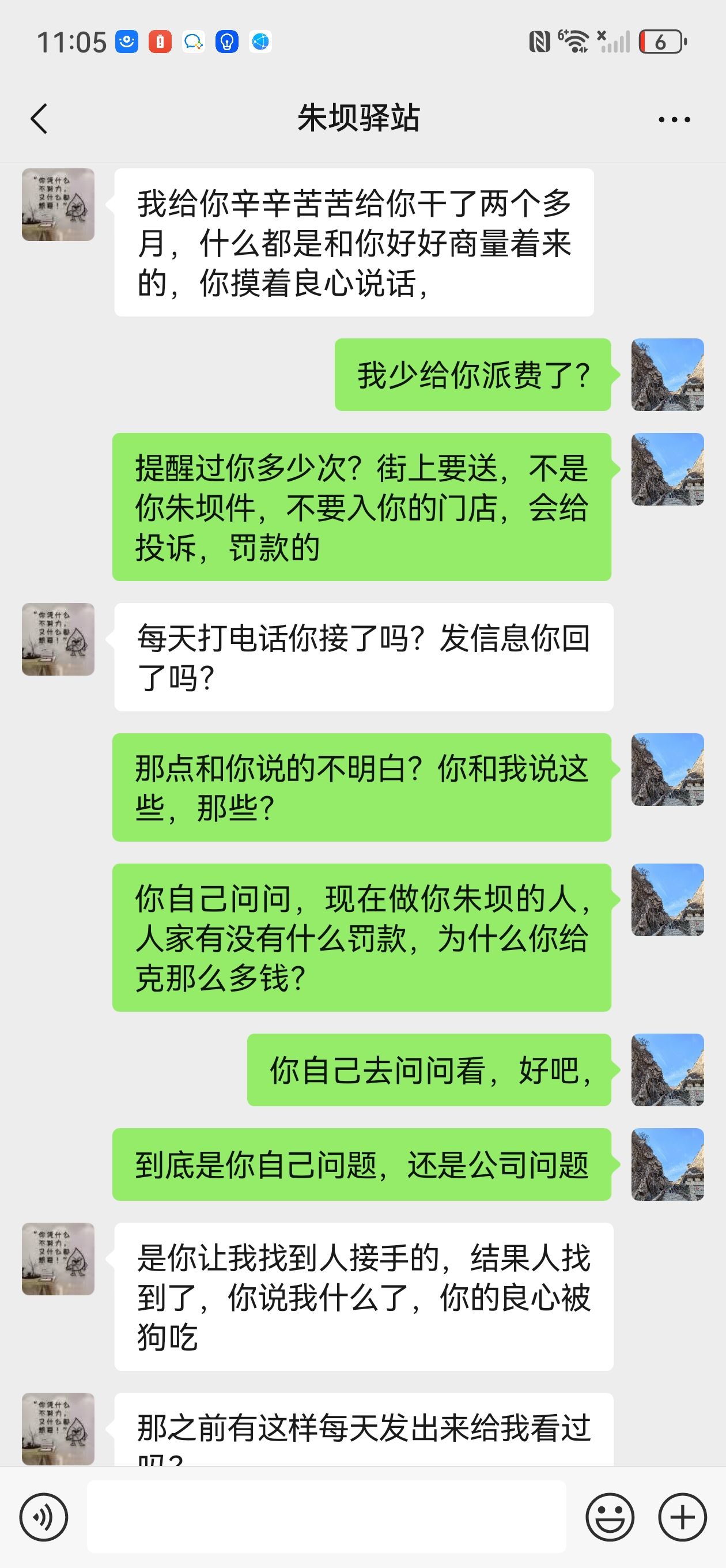This screenshot has width=726, height=1568.
Task: Open the plus attachment menu
Action: click(x=682, y=1517)
